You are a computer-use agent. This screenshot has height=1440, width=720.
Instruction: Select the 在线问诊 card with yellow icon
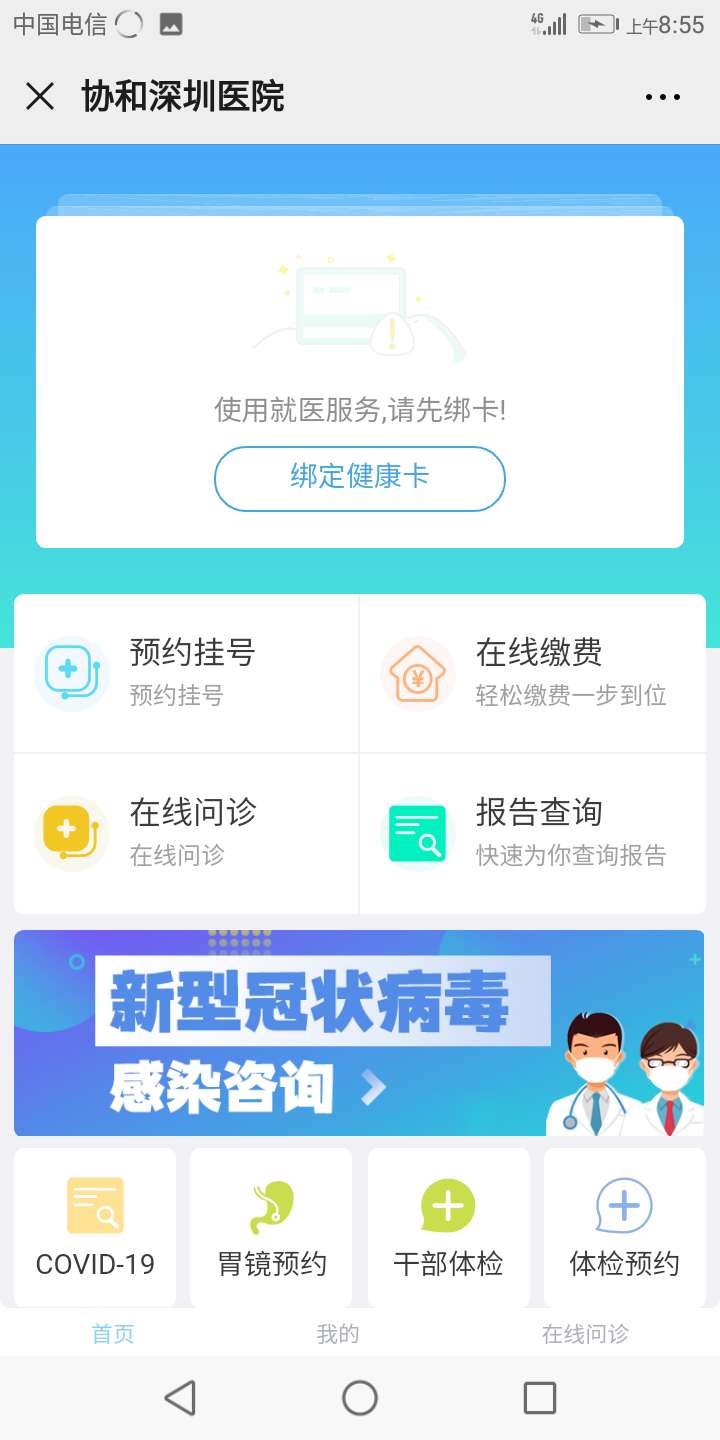tap(186, 832)
